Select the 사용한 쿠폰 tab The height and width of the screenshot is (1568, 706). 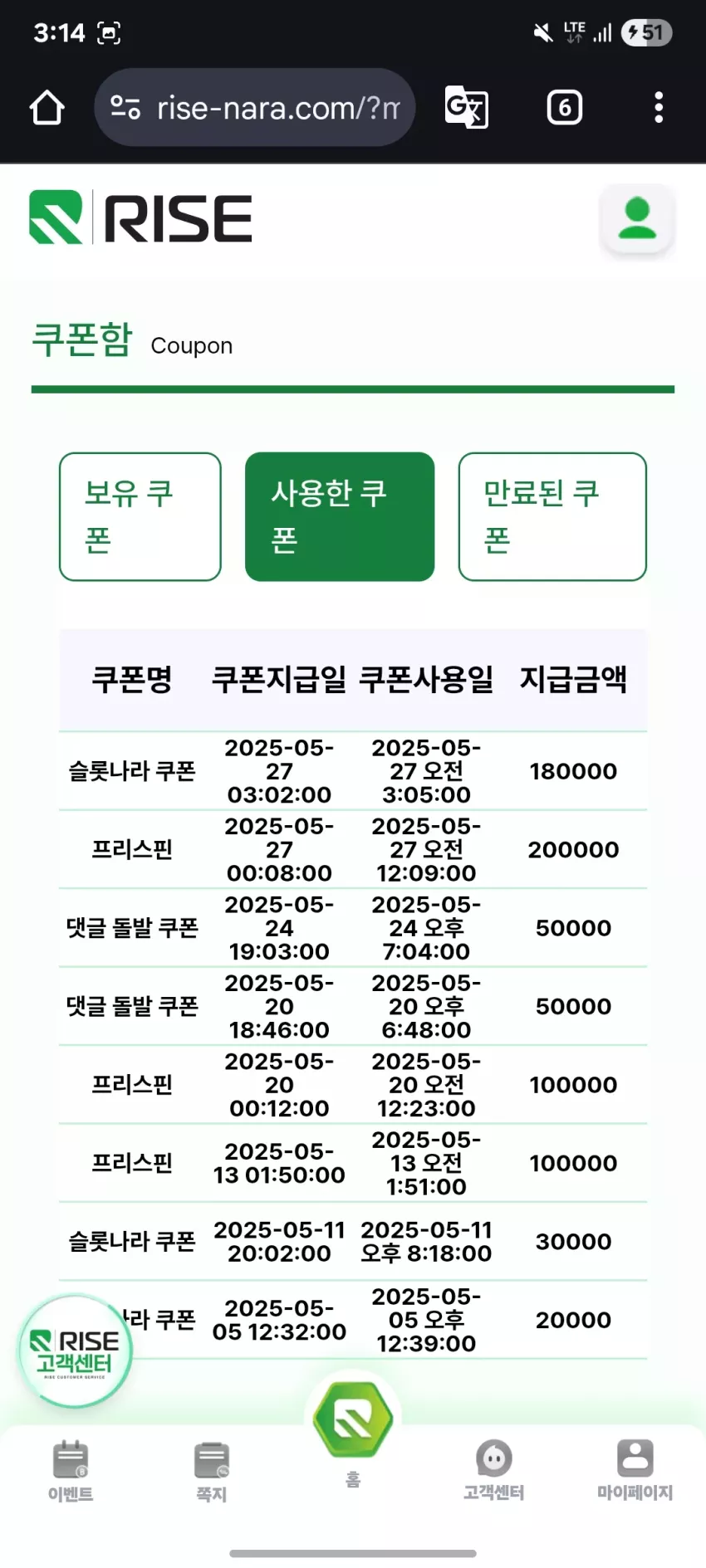click(x=340, y=516)
